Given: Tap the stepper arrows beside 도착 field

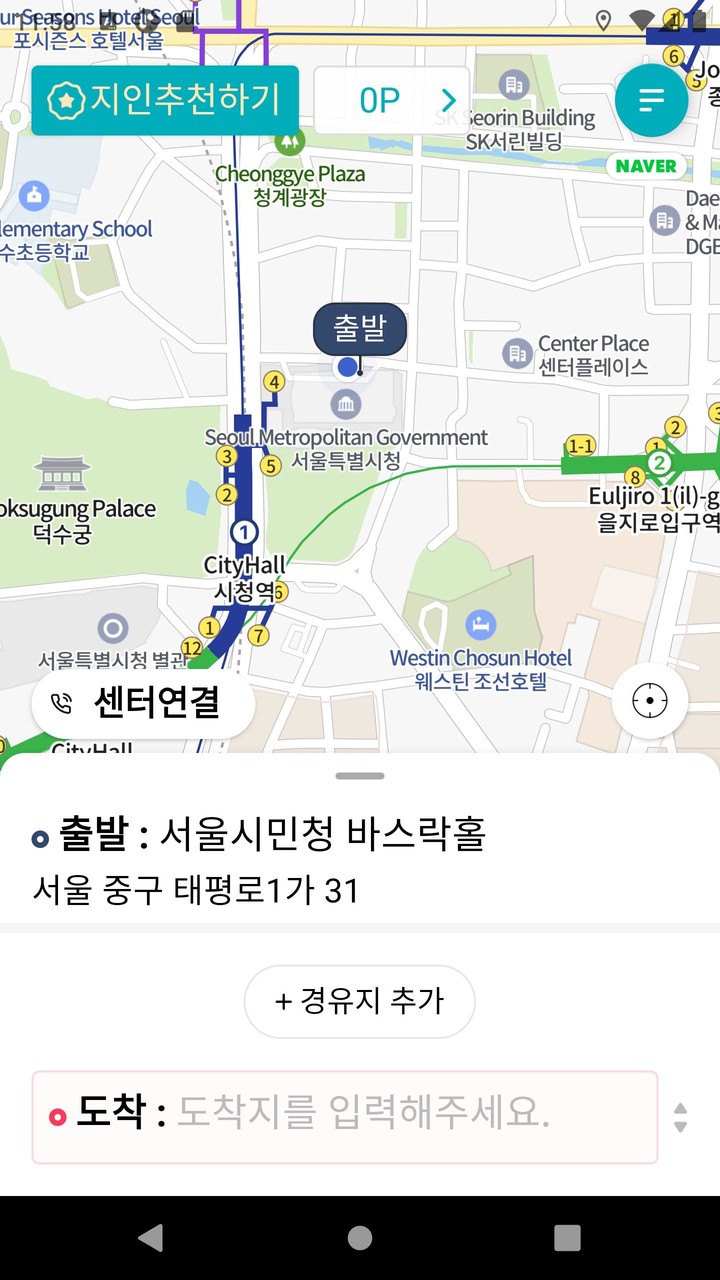Looking at the screenshot, I should [x=679, y=1116].
